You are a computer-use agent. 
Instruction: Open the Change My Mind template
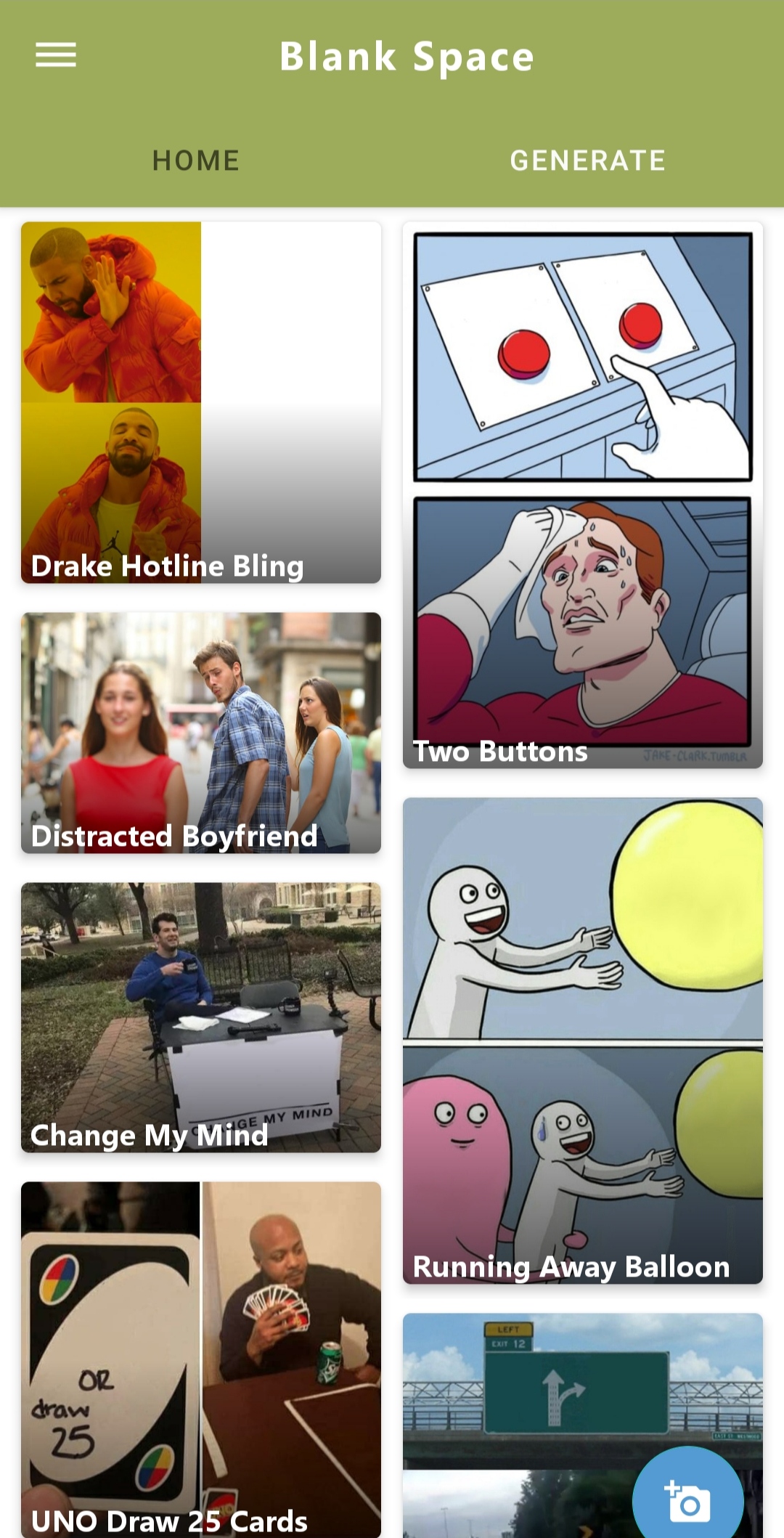click(201, 1017)
